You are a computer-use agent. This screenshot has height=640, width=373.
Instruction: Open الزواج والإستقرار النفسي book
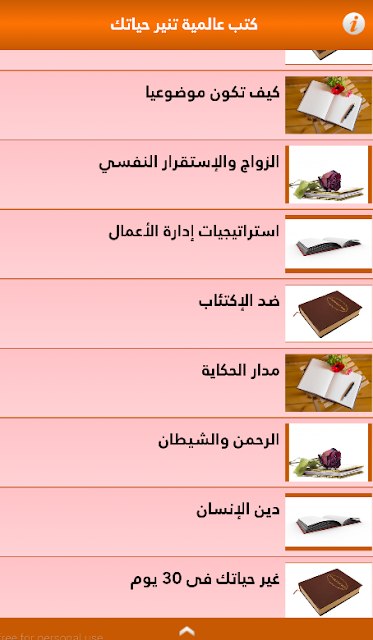click(186, 175)
